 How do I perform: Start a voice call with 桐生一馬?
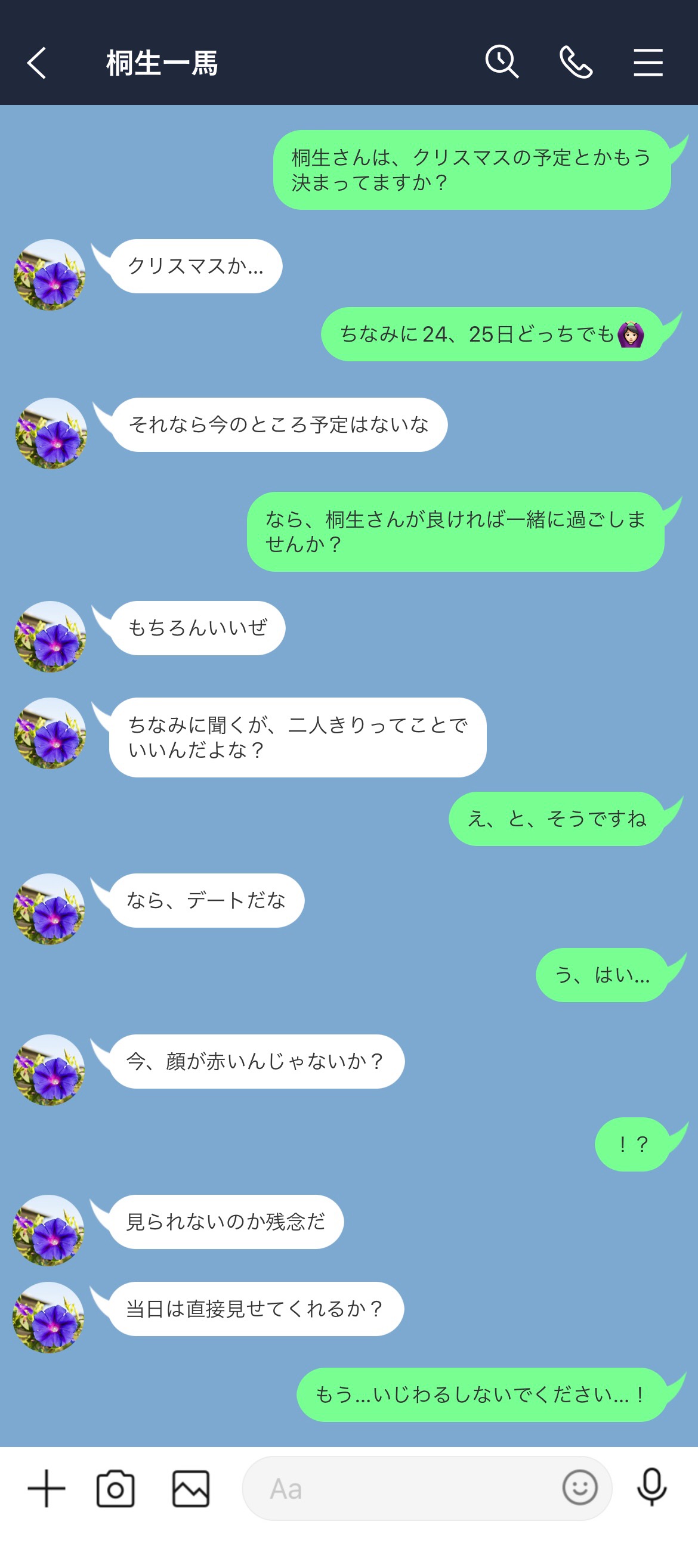[576, 63]
